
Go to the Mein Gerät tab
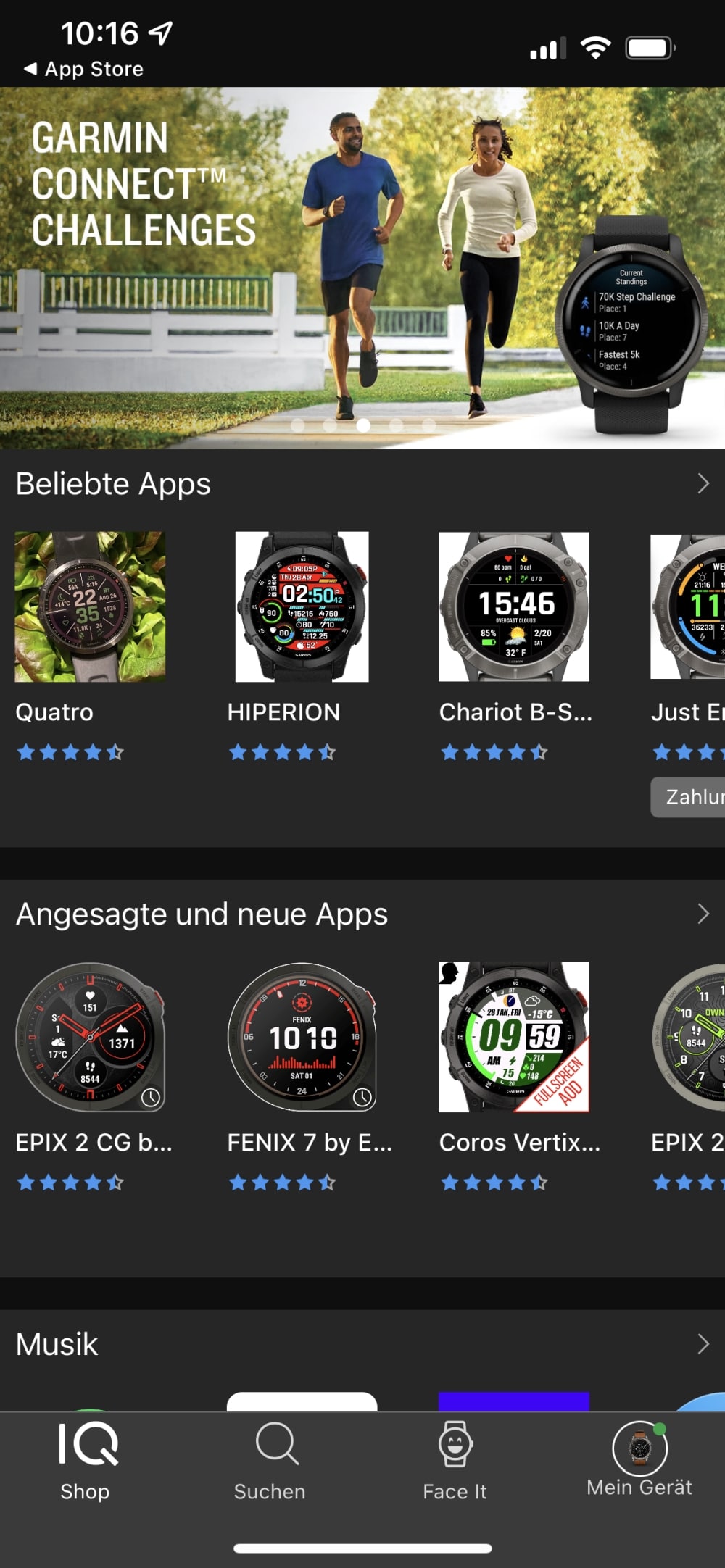coord(639,1460)
